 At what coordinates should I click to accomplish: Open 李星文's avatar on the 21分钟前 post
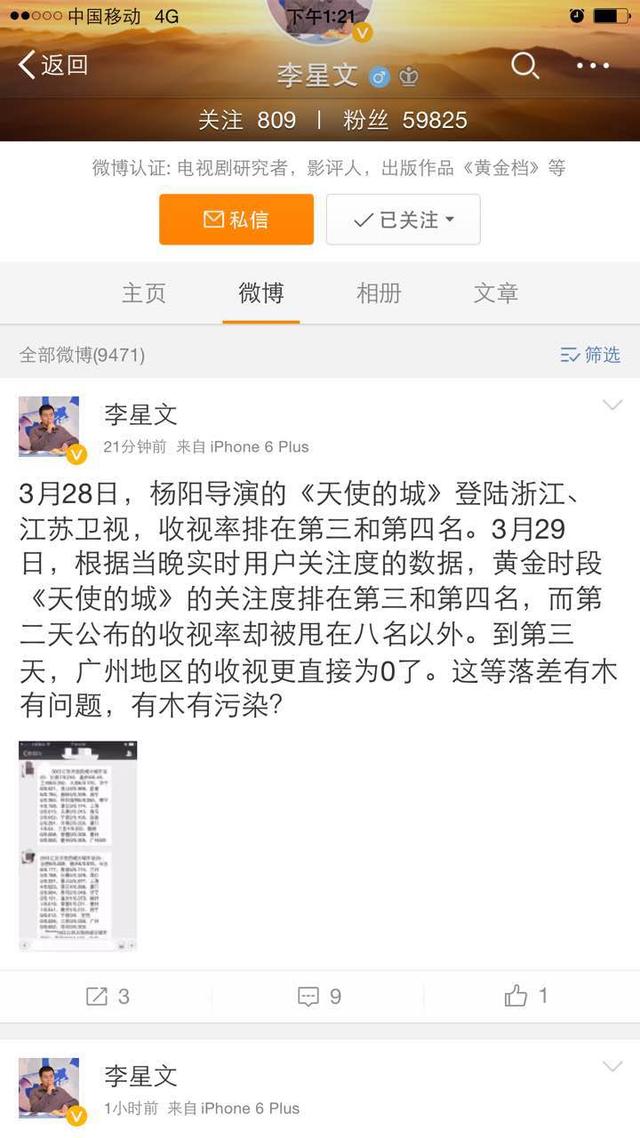click(x=49, y=427)
